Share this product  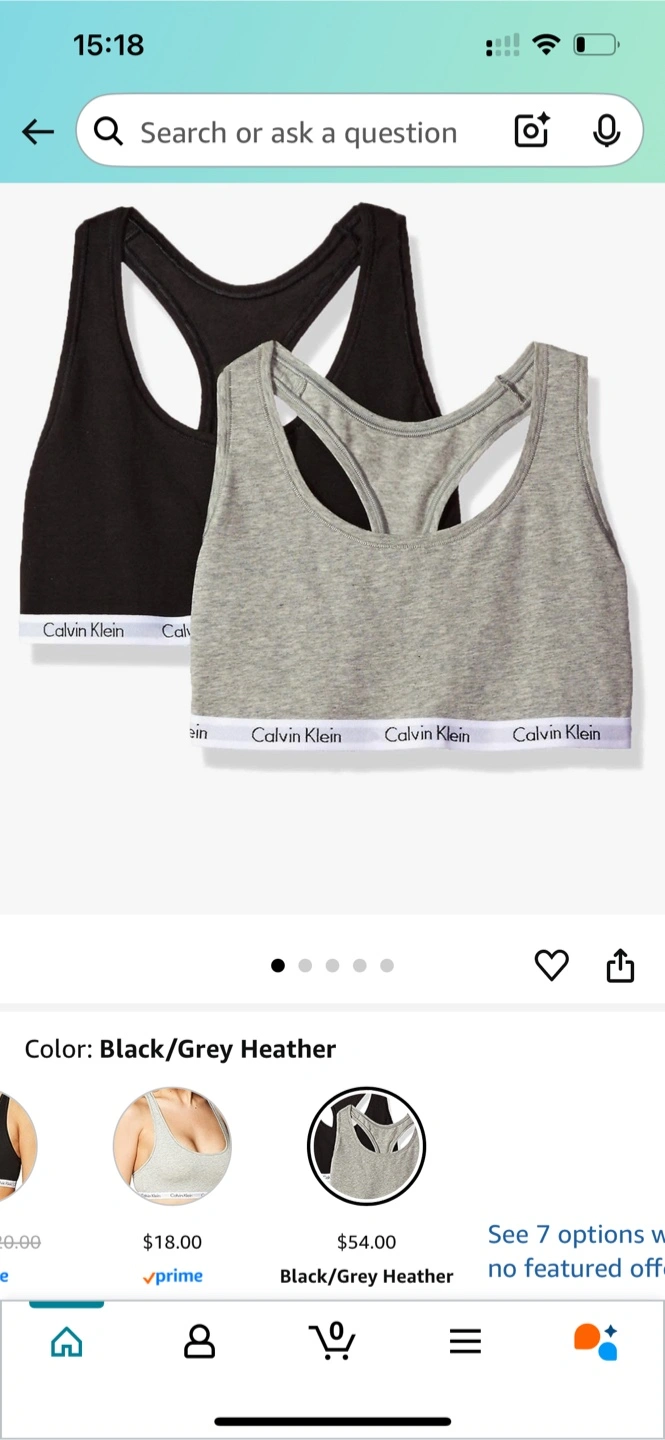620,965
